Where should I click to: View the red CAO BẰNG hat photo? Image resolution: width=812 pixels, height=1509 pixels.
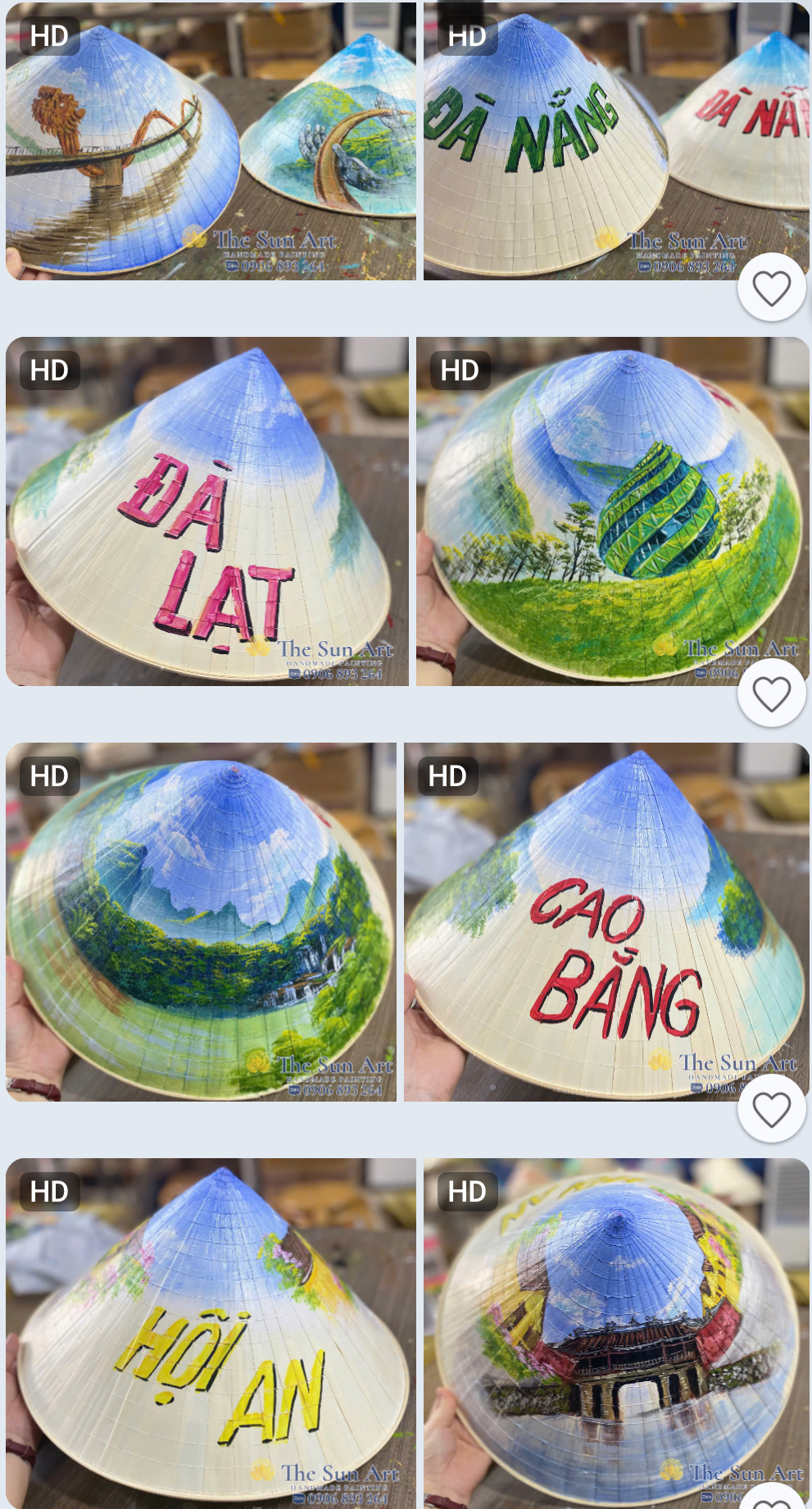[x=605, y=921]
